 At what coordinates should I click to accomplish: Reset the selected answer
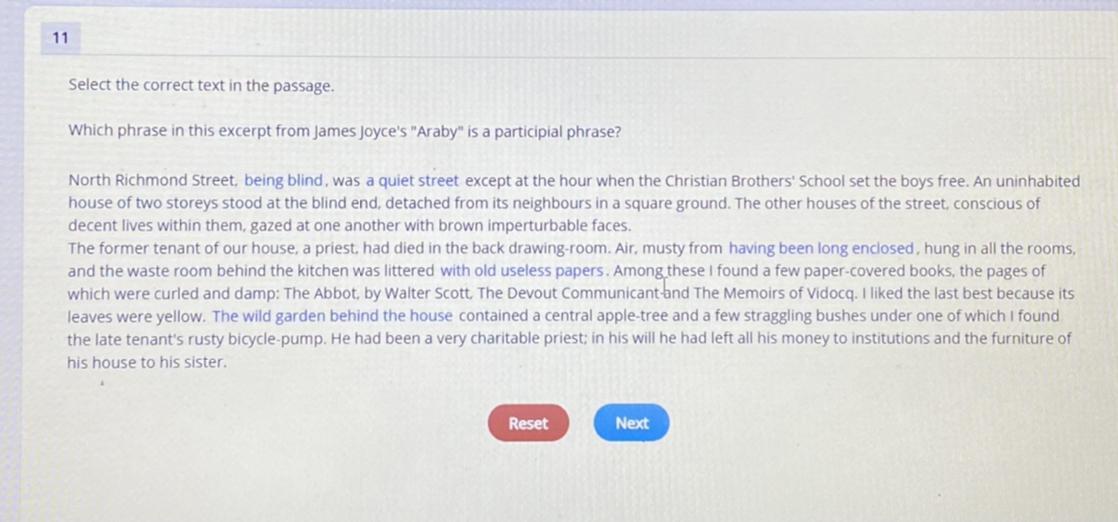[527, 423]
